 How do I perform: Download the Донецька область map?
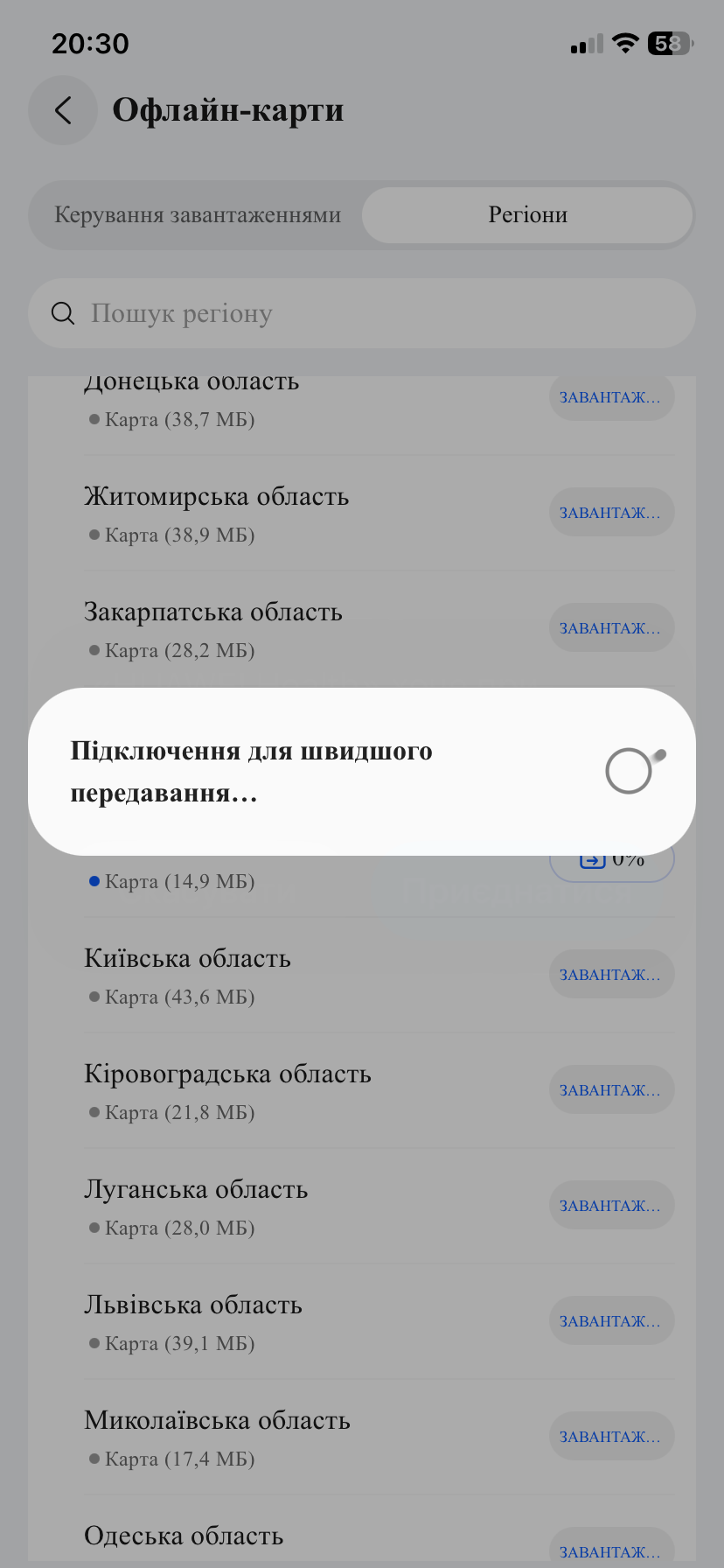611,397
